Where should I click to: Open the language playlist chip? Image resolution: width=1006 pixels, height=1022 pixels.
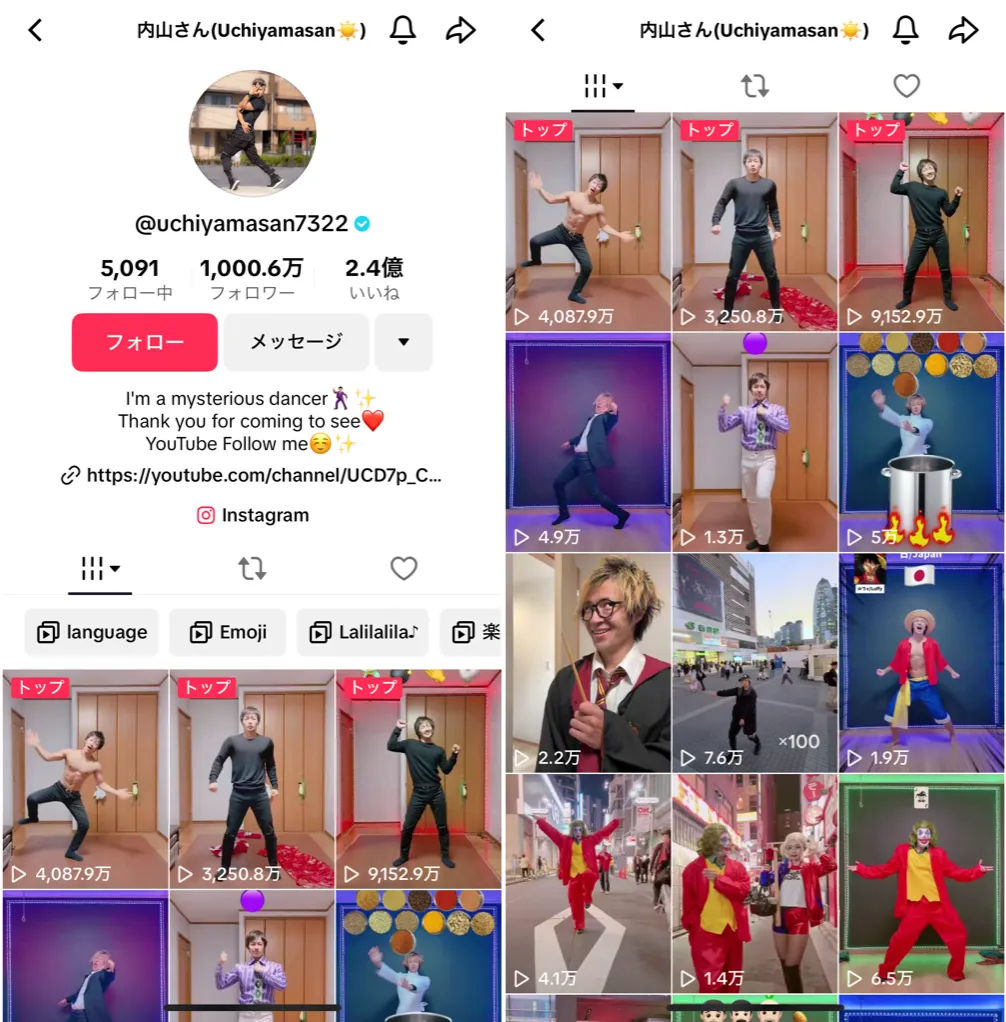[x=92, y=632]
